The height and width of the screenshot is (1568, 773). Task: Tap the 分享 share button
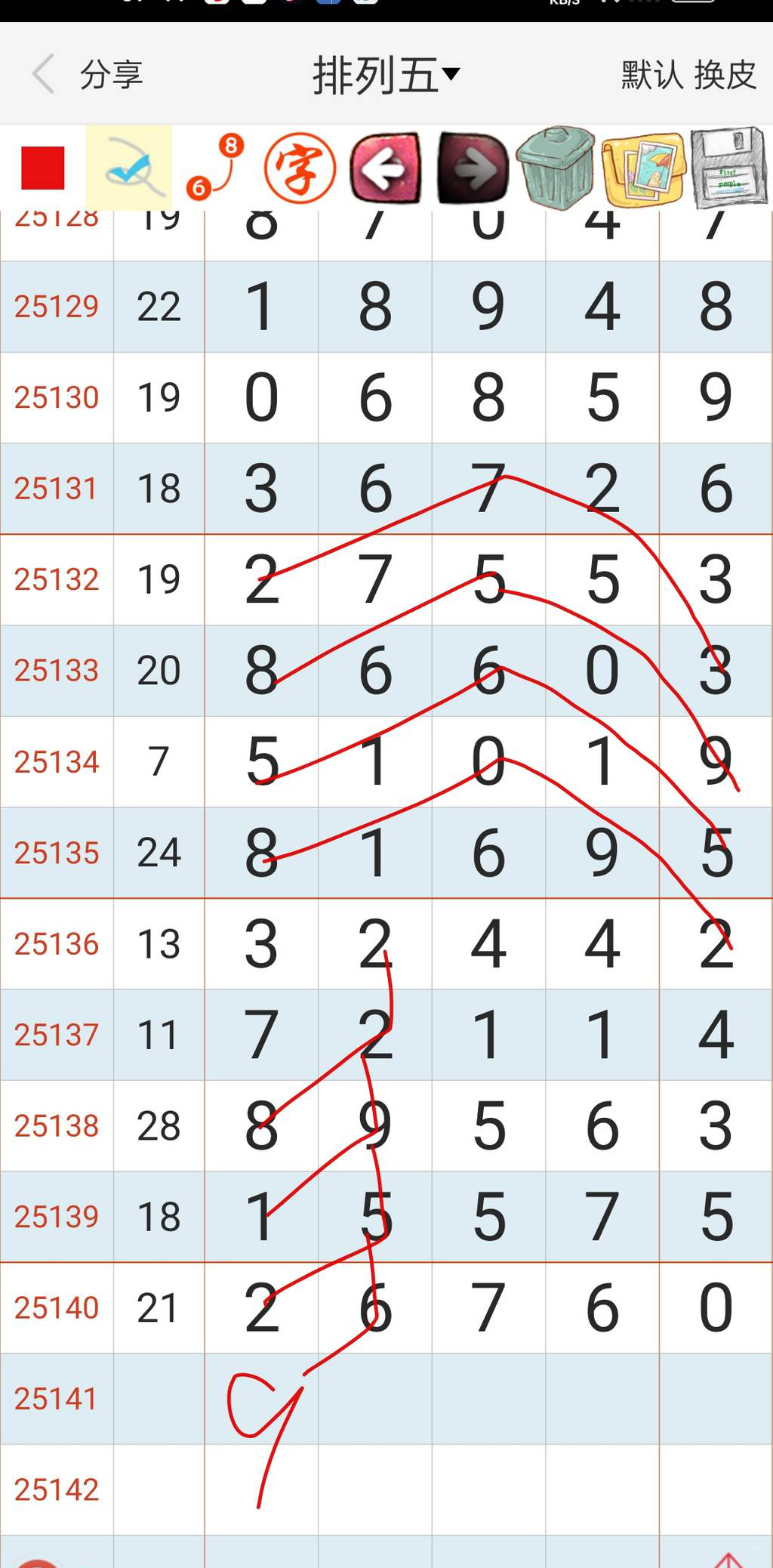(112, 75)
